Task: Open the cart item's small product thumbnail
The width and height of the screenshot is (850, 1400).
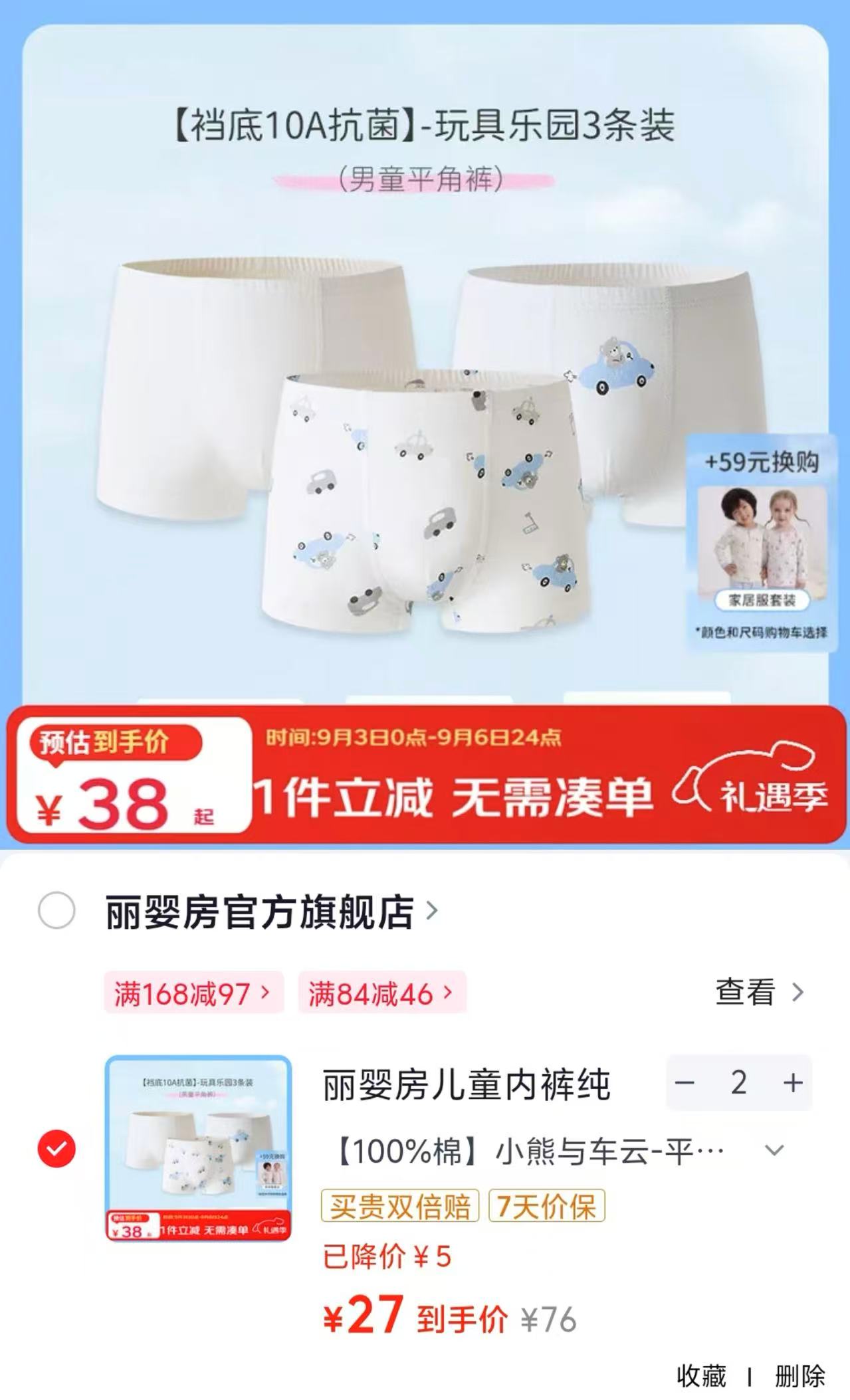Action: tap(198, 1148)
